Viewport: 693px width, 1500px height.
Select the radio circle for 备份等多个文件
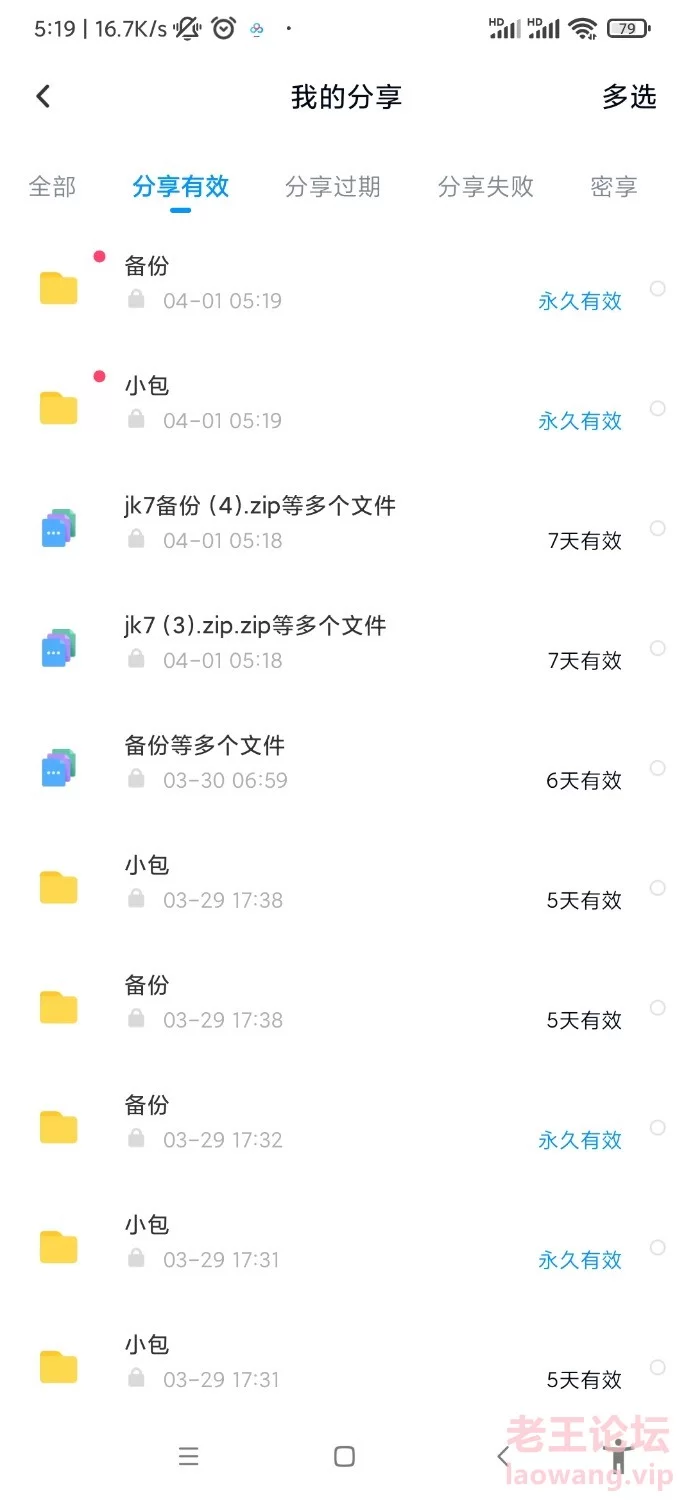pos(658,768)
